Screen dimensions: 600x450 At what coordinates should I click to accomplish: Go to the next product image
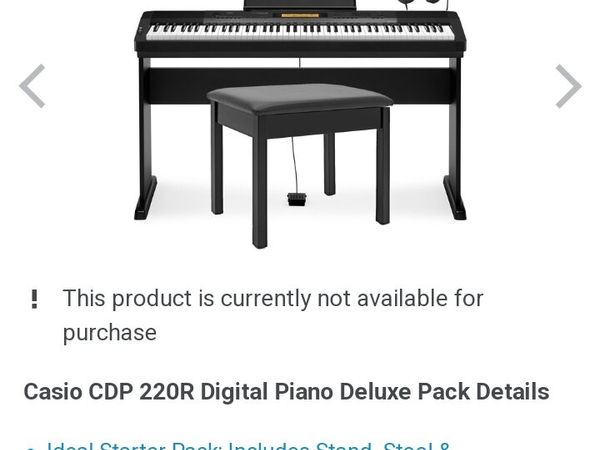point(567,87)
